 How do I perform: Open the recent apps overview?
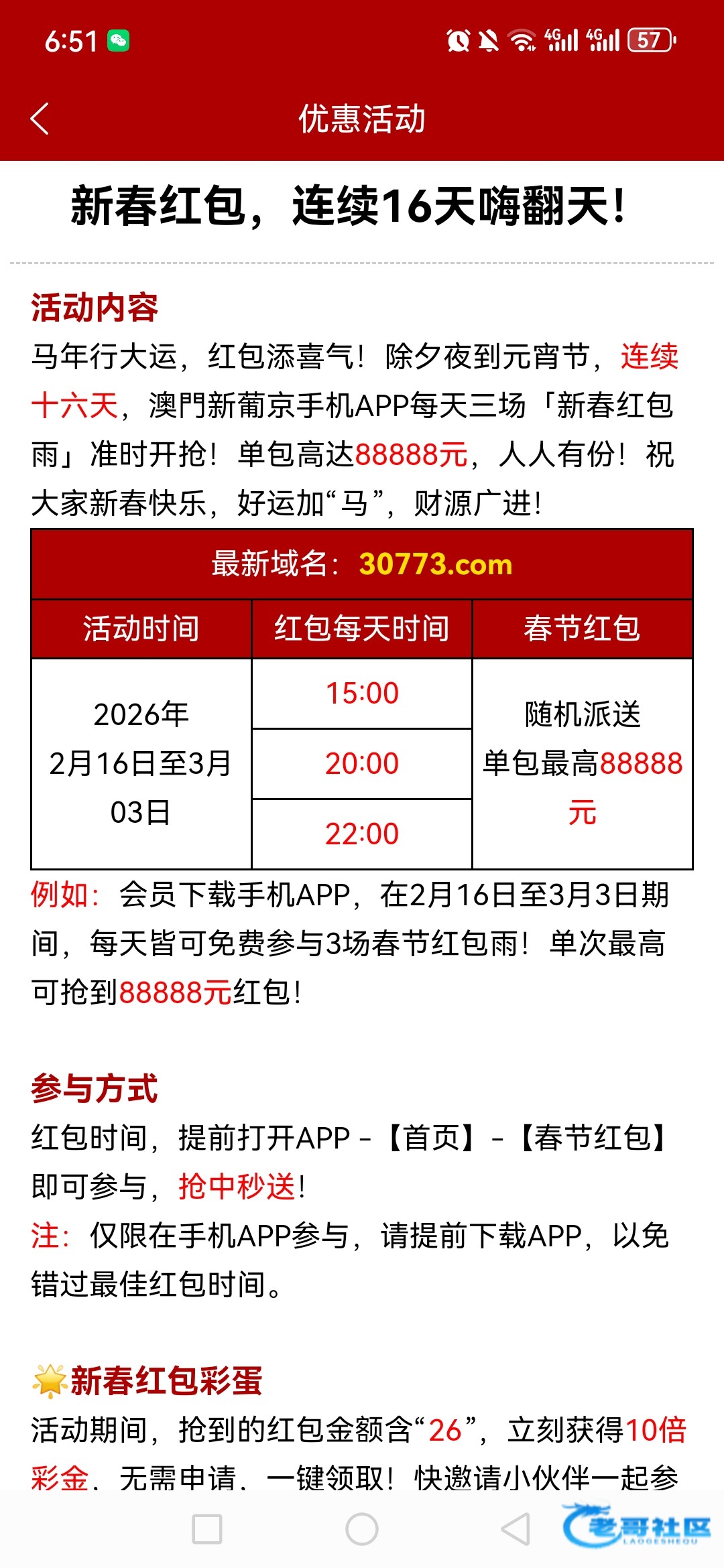pos(207,1529)
